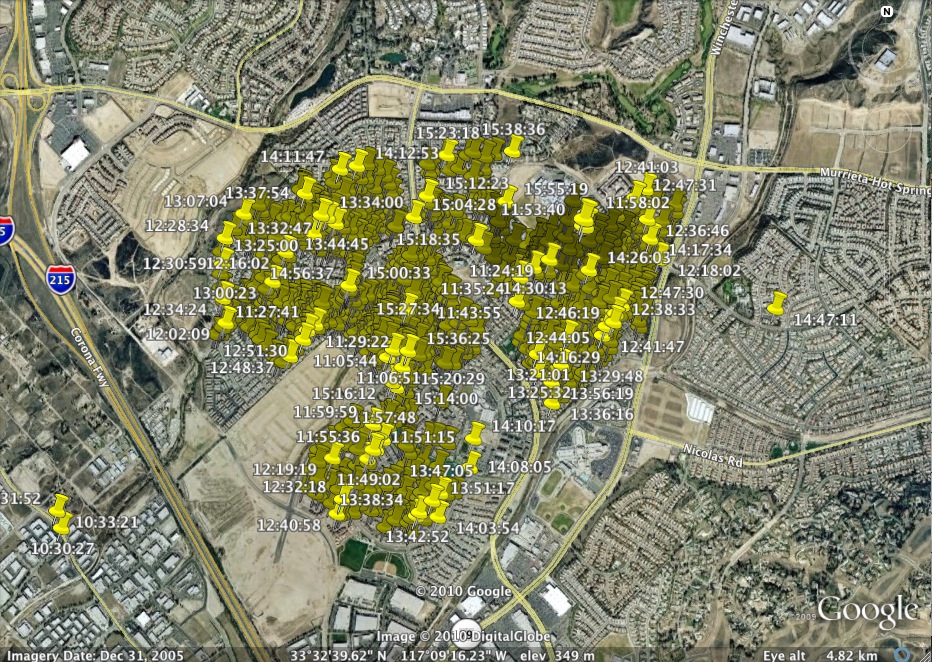Image resolution: width=932 pixels, height=662 pixels.
Task: Open the placemark labeled 14:47:11
Action: [x=776, y=304]
